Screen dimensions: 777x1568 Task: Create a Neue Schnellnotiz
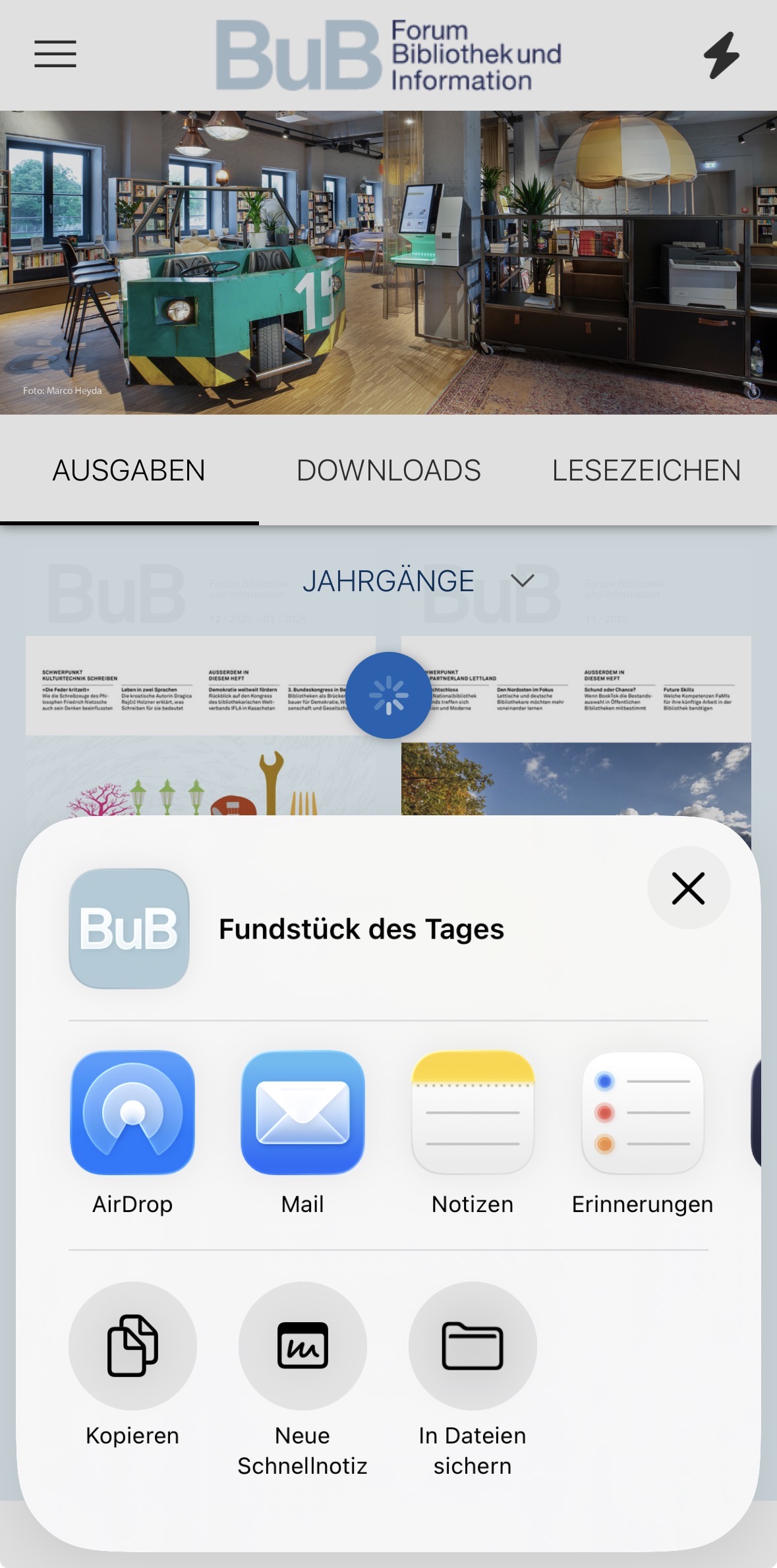(x=302, y=1345)
